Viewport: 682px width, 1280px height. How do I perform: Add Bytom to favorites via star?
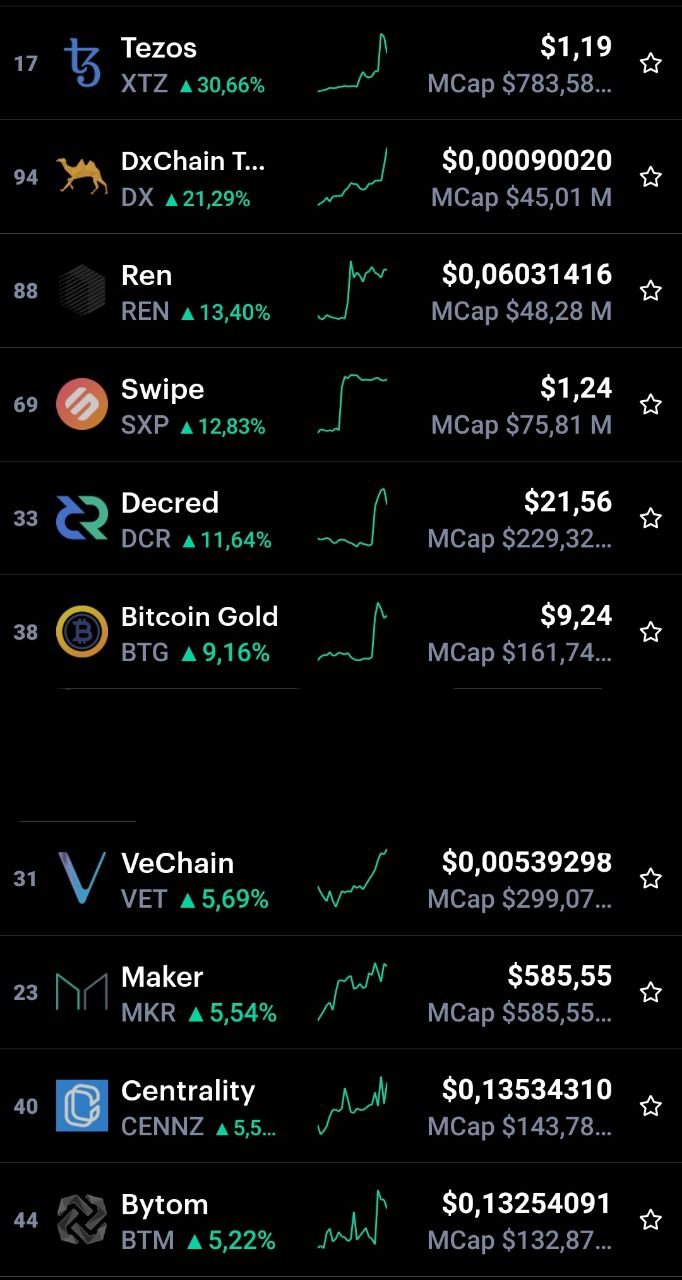pyautogui.click(x=651, y=1220)
